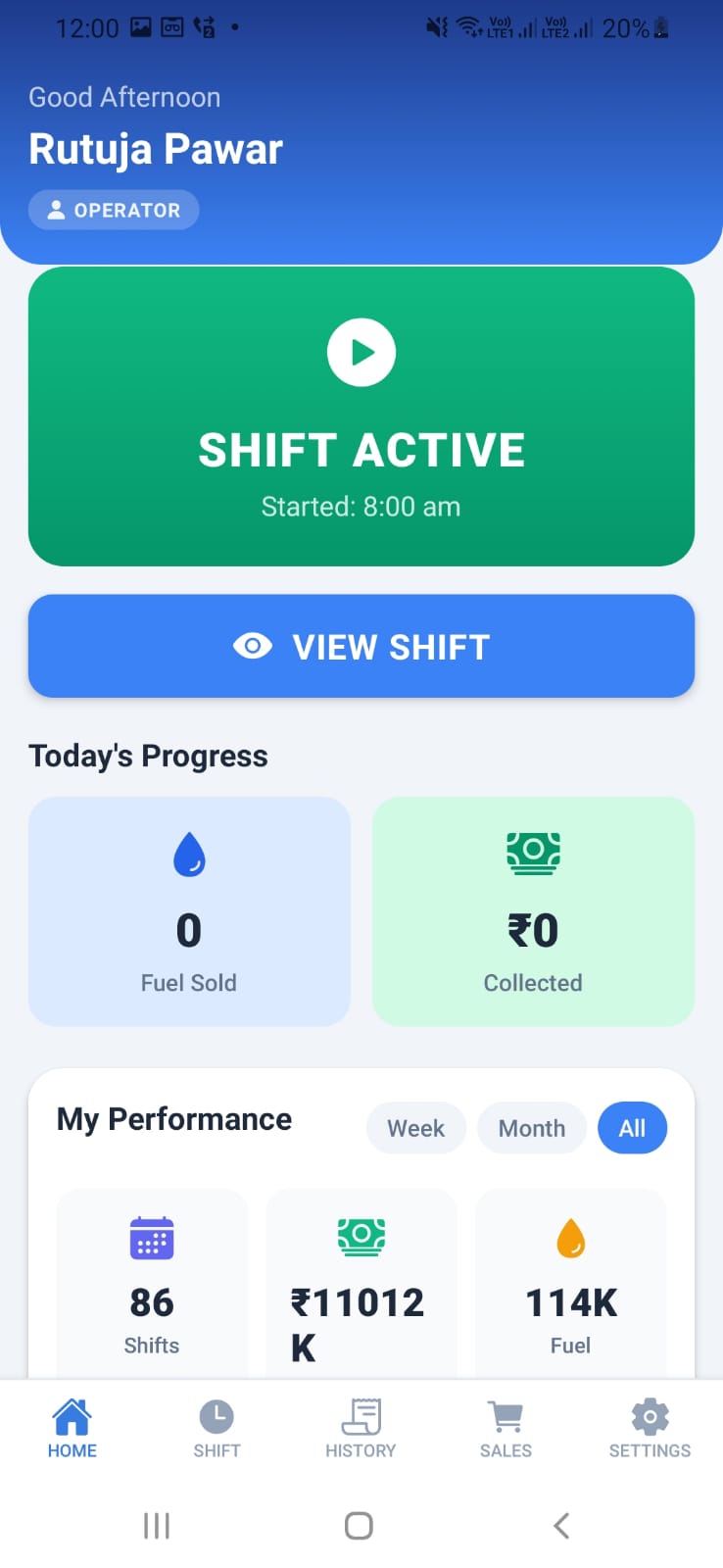Tap the calendar icon above 86 Shifts
Image resolution: width=723 pixels, height=1568 pixels.
(152, 1236)
